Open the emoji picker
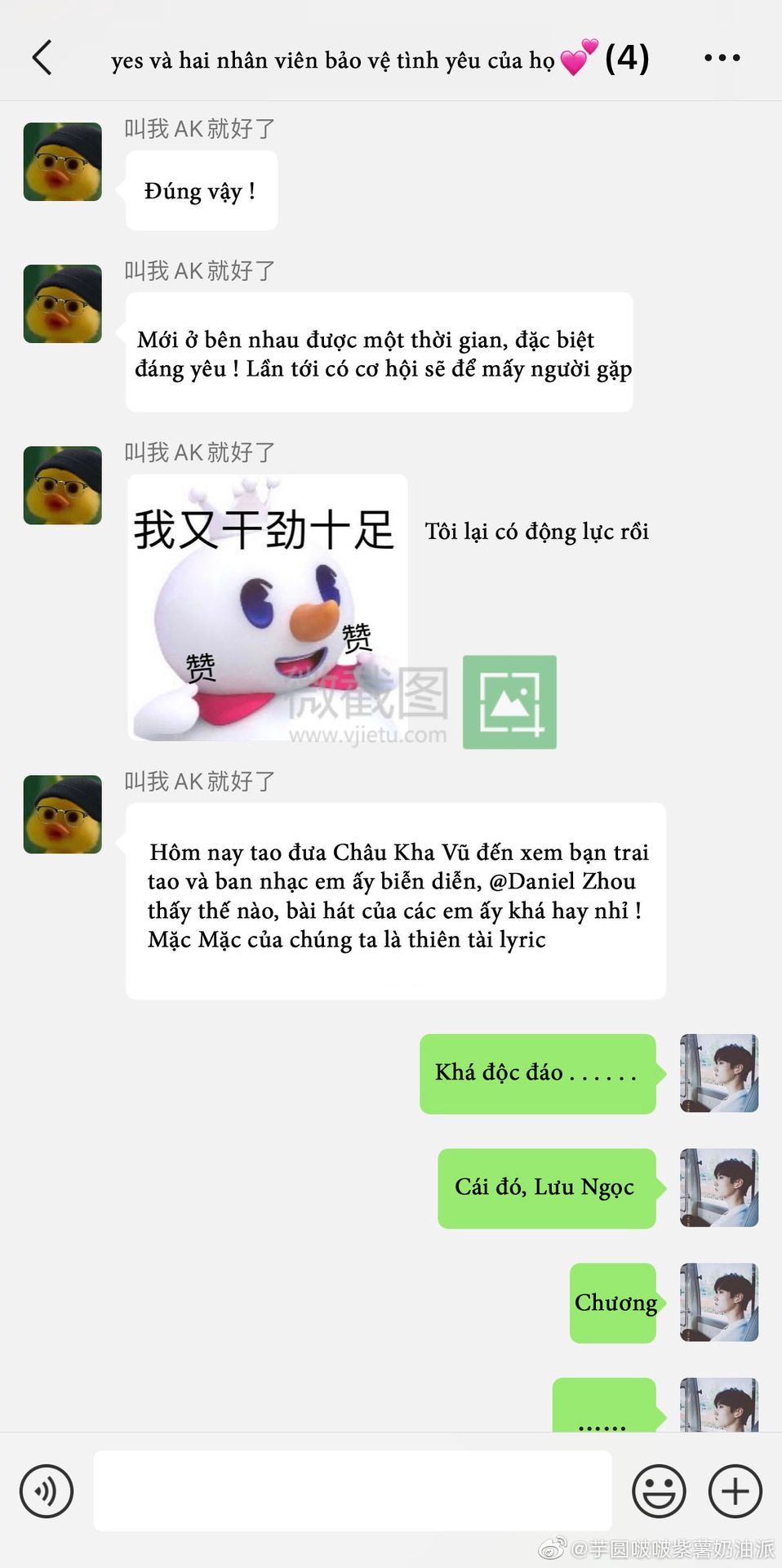This screenshot has width=782, height=1568. (659, 1491)
